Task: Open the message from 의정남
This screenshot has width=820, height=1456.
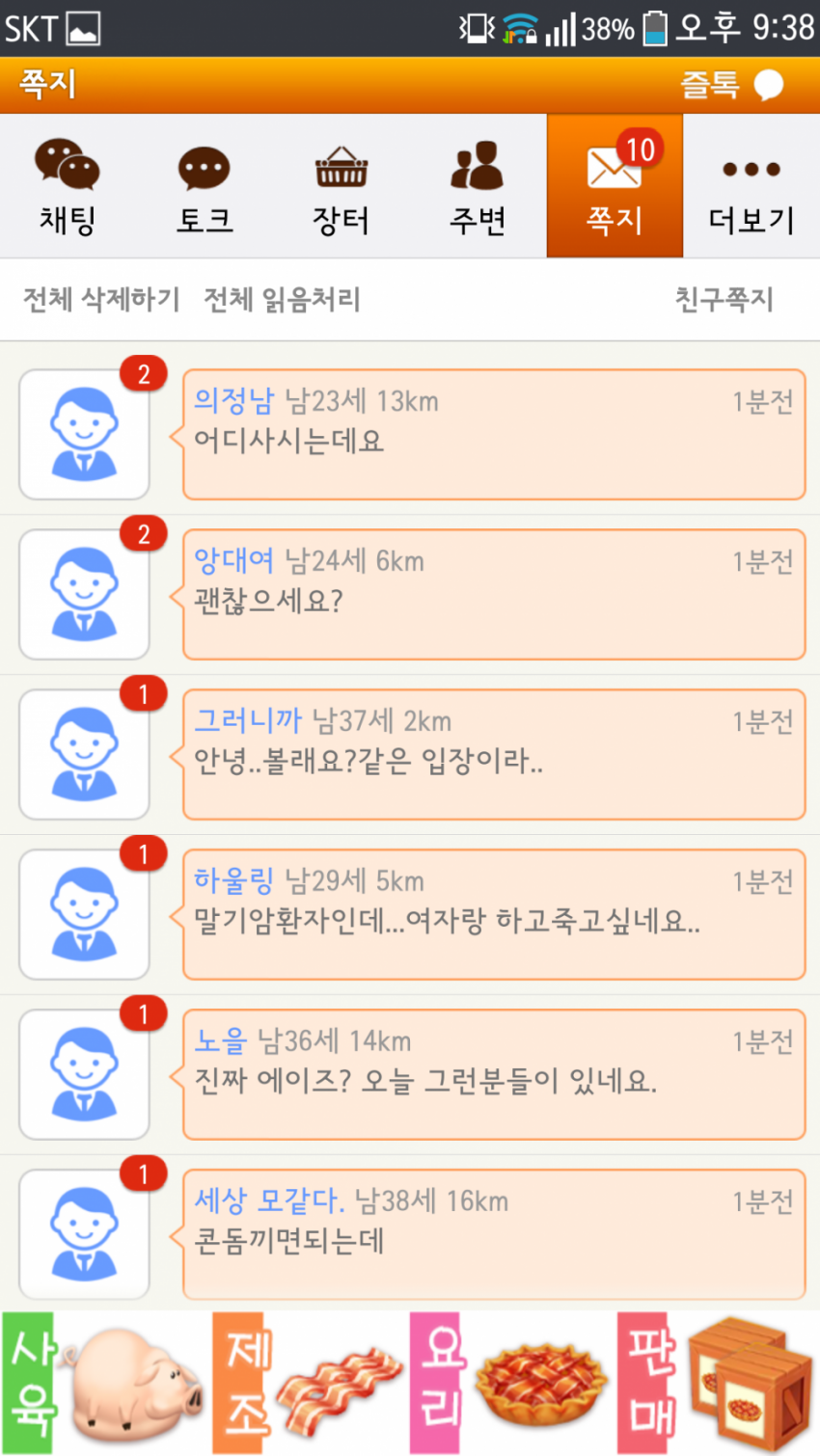Action: 494,434
